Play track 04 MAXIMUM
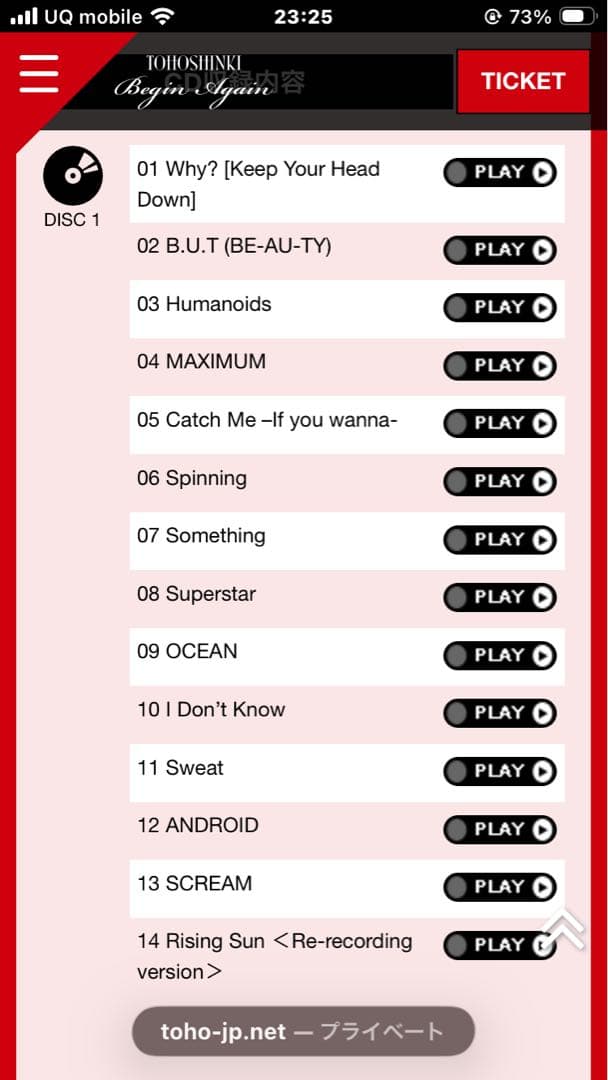Image resolution: width=608 pixels, height=1080 pixels. tap(500, 366)
